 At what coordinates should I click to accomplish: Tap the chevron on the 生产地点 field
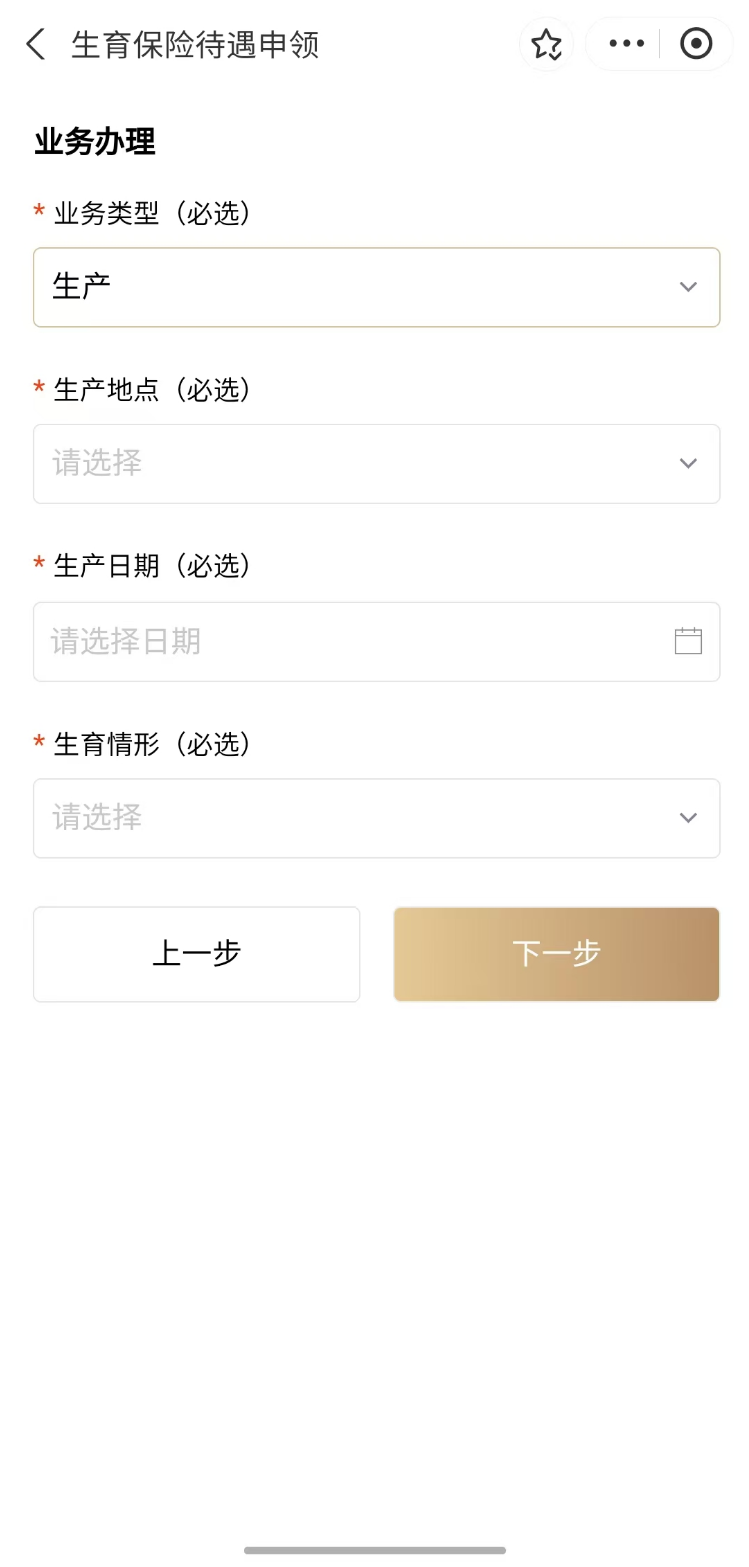(x=688, y=463)
